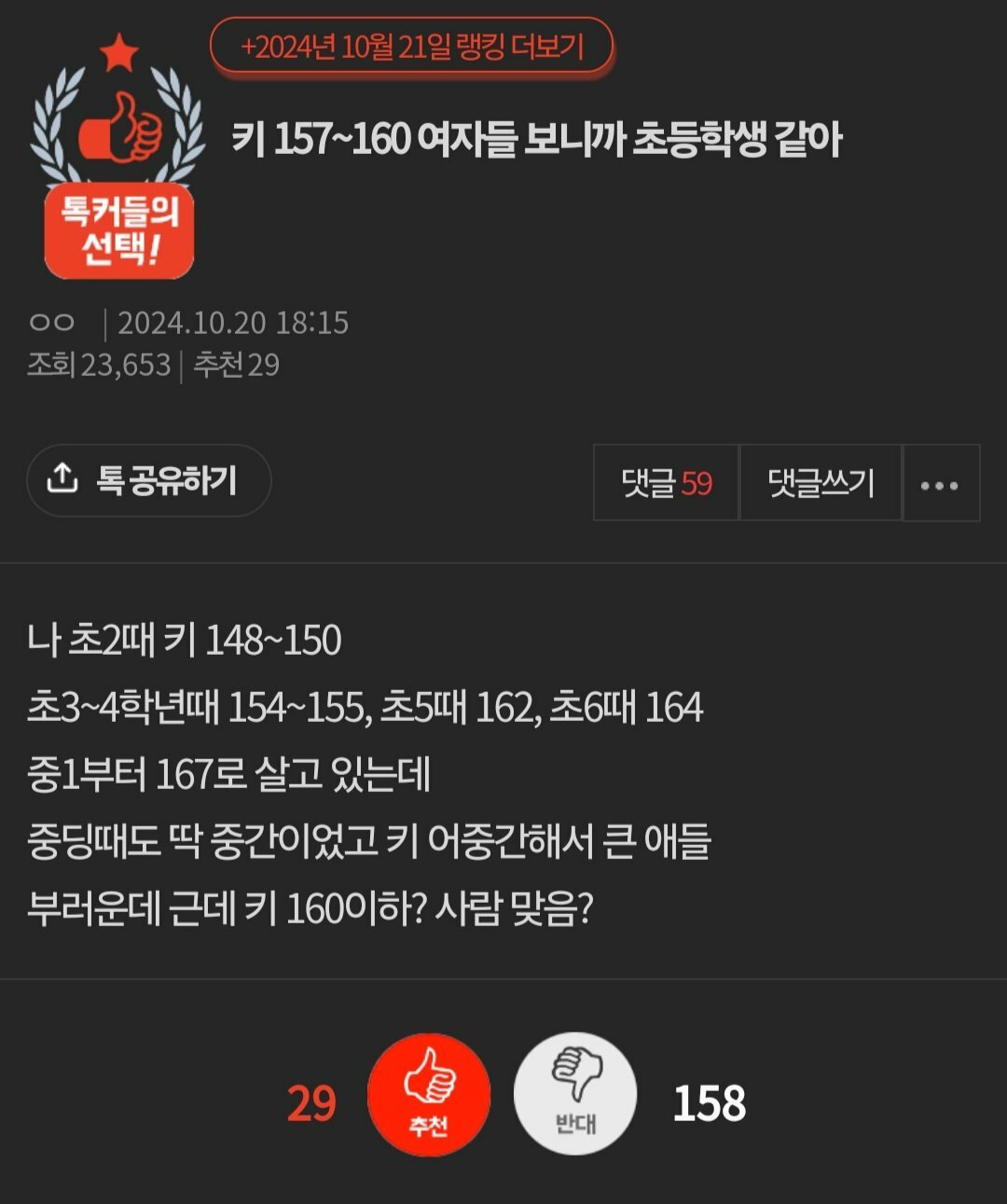The image size is (1007, 1204).
Task: Share this post via 톡 공유하기
Action: (149, 480)
